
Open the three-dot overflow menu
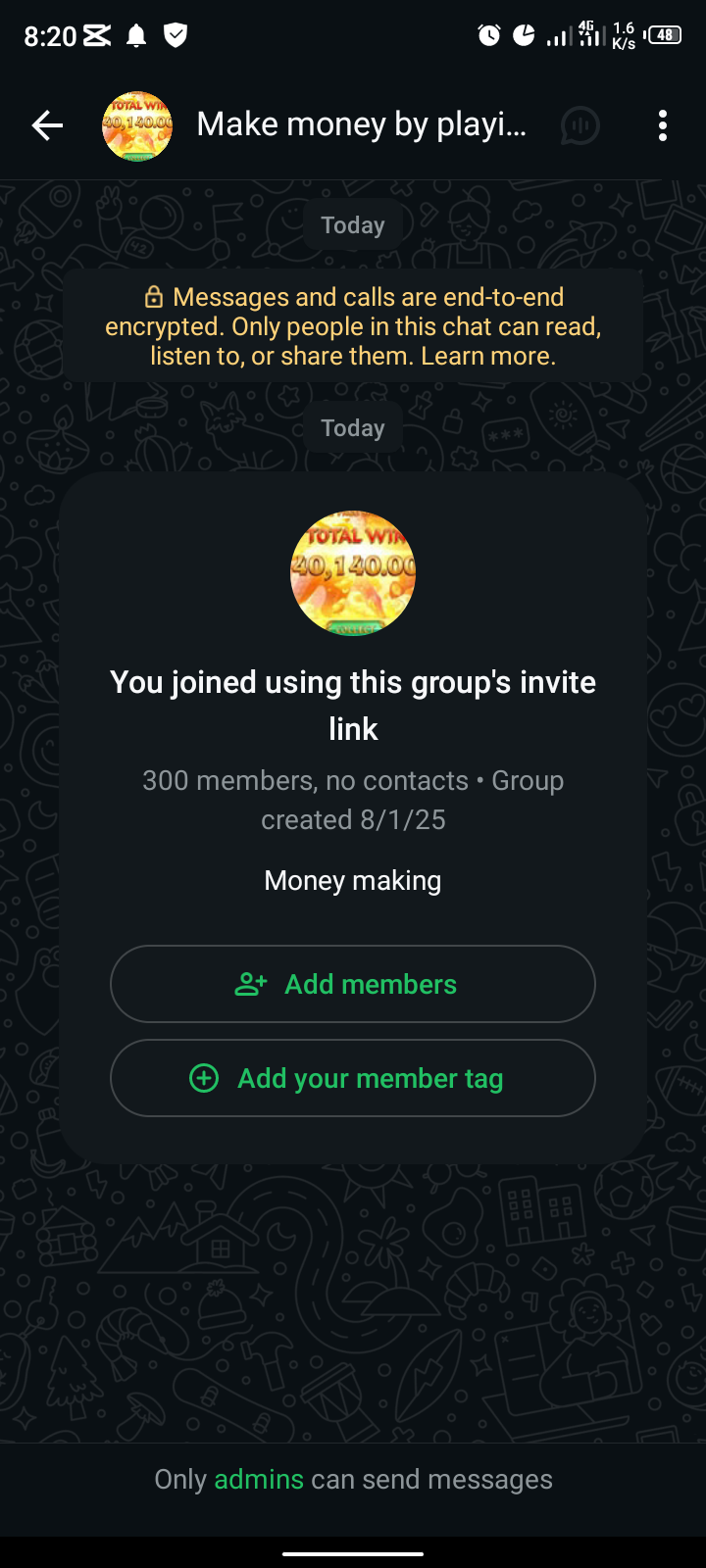pos(663,125)
